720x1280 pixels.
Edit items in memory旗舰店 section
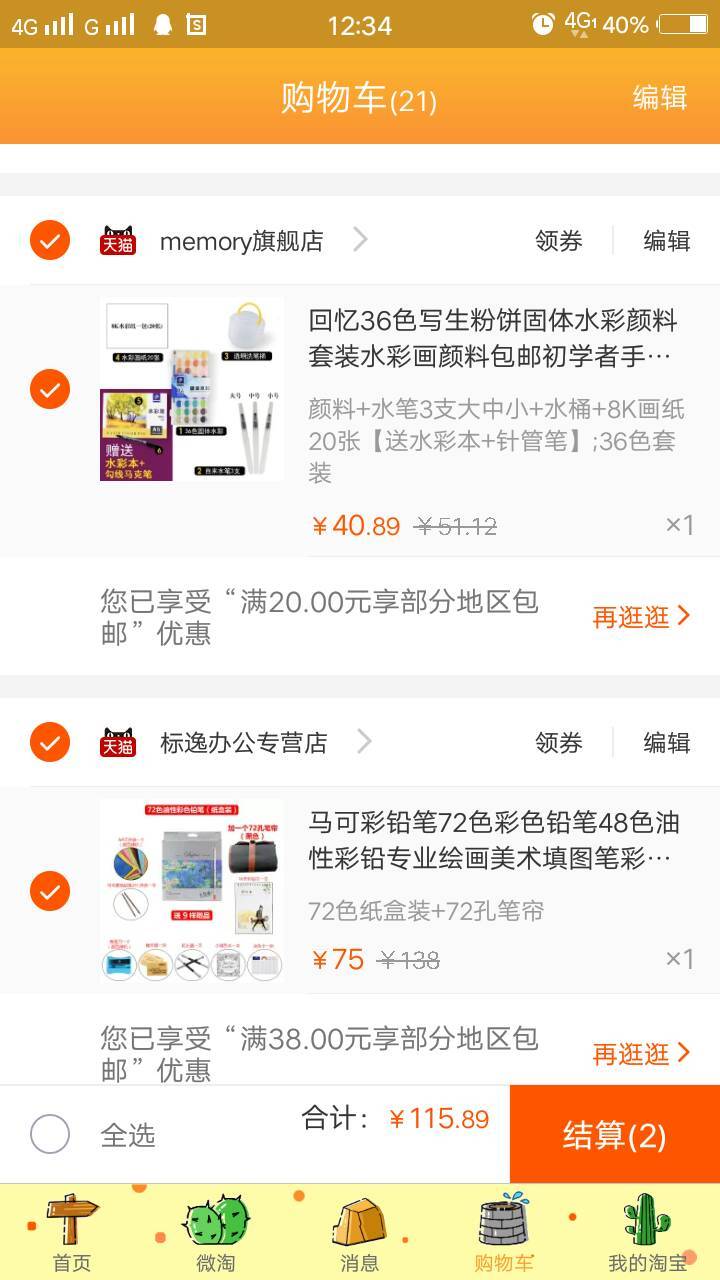666,241
